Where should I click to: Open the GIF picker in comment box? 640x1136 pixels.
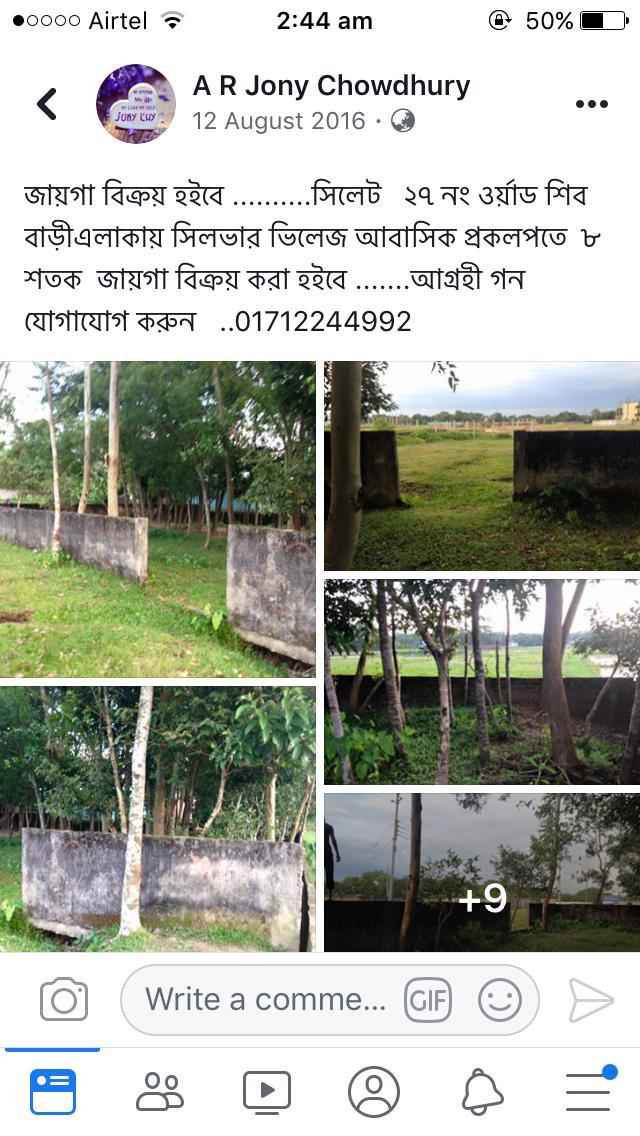(x=428, y=999)
